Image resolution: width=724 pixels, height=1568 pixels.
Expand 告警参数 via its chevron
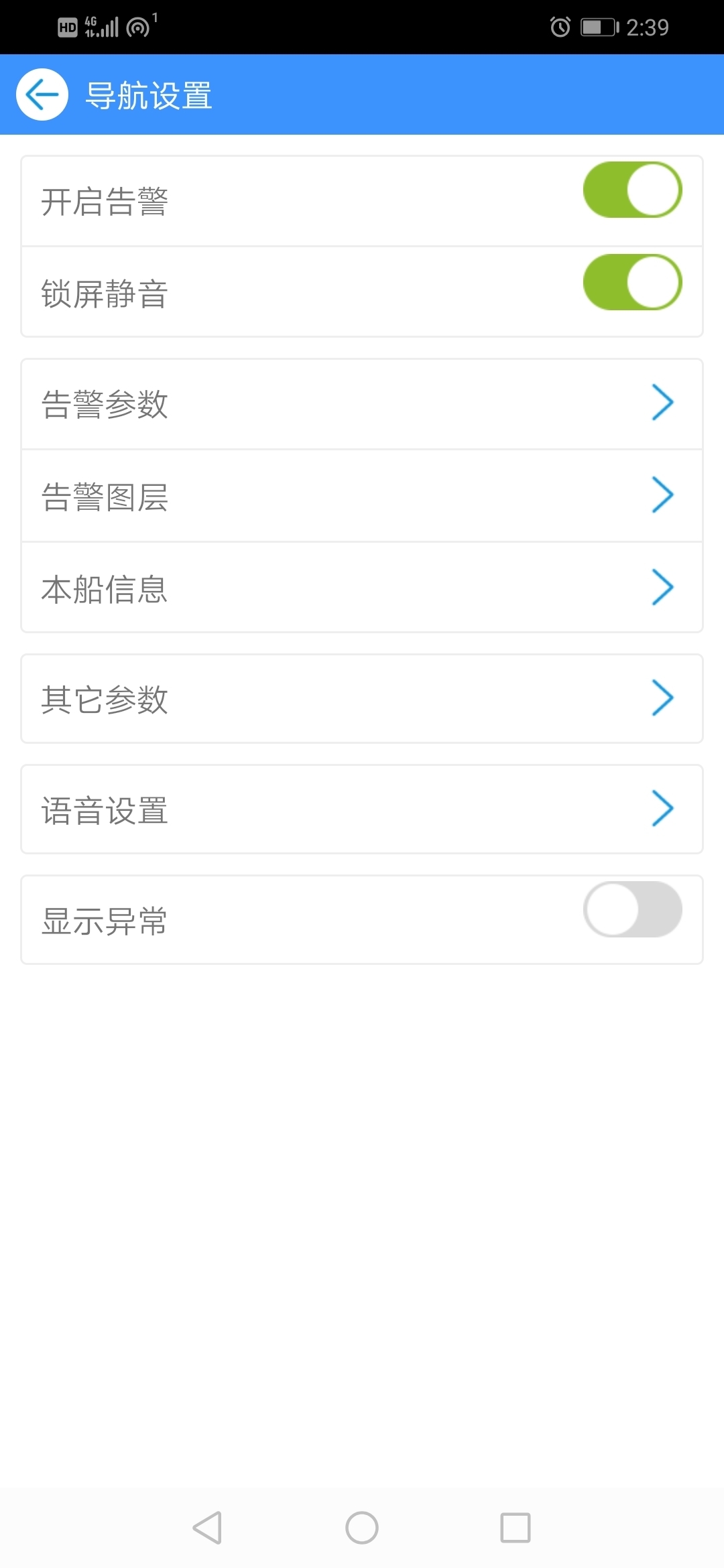(x=662, y=403)
